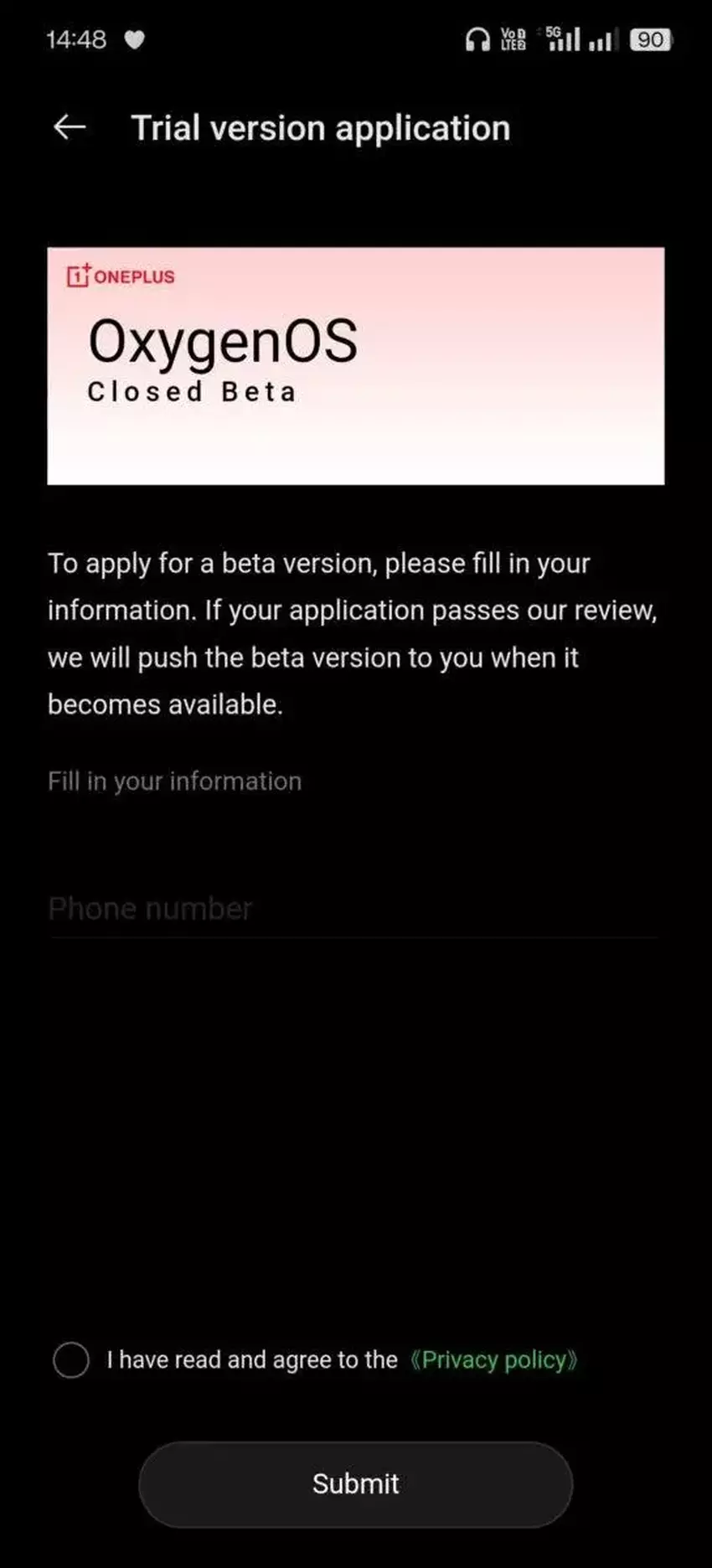Image resolution: width=712 pixels, height=1568 pixels.
Task: Open the Privacy policy link
Action: point(494,1359)
